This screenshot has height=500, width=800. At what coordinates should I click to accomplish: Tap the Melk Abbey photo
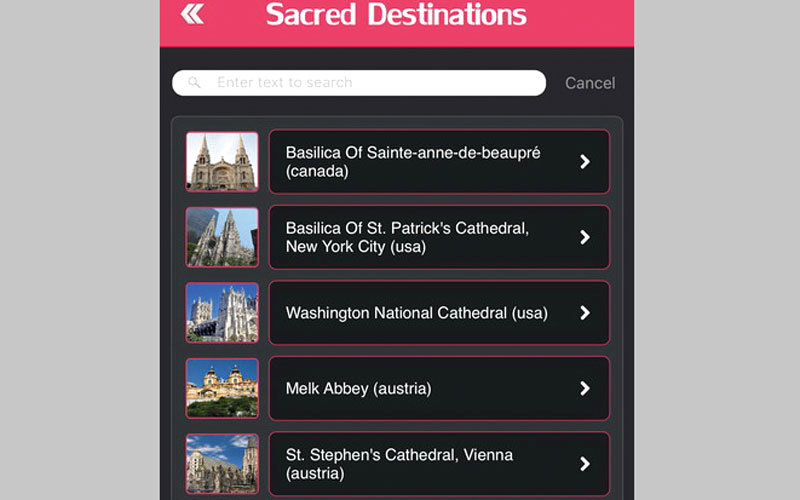222,388
